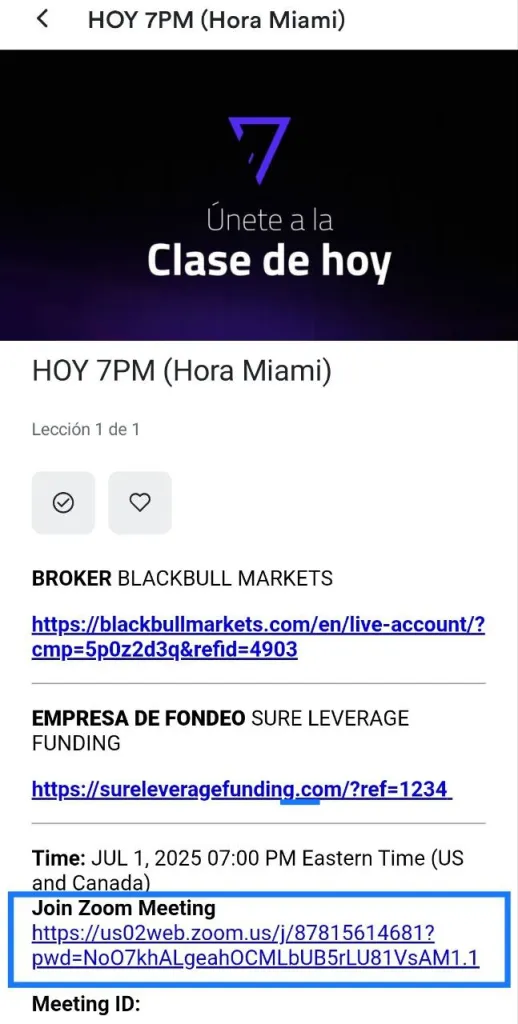Add lesson to favorites with heart
The height and width of the screenshot is (1024, 518).
coord(140,502)
